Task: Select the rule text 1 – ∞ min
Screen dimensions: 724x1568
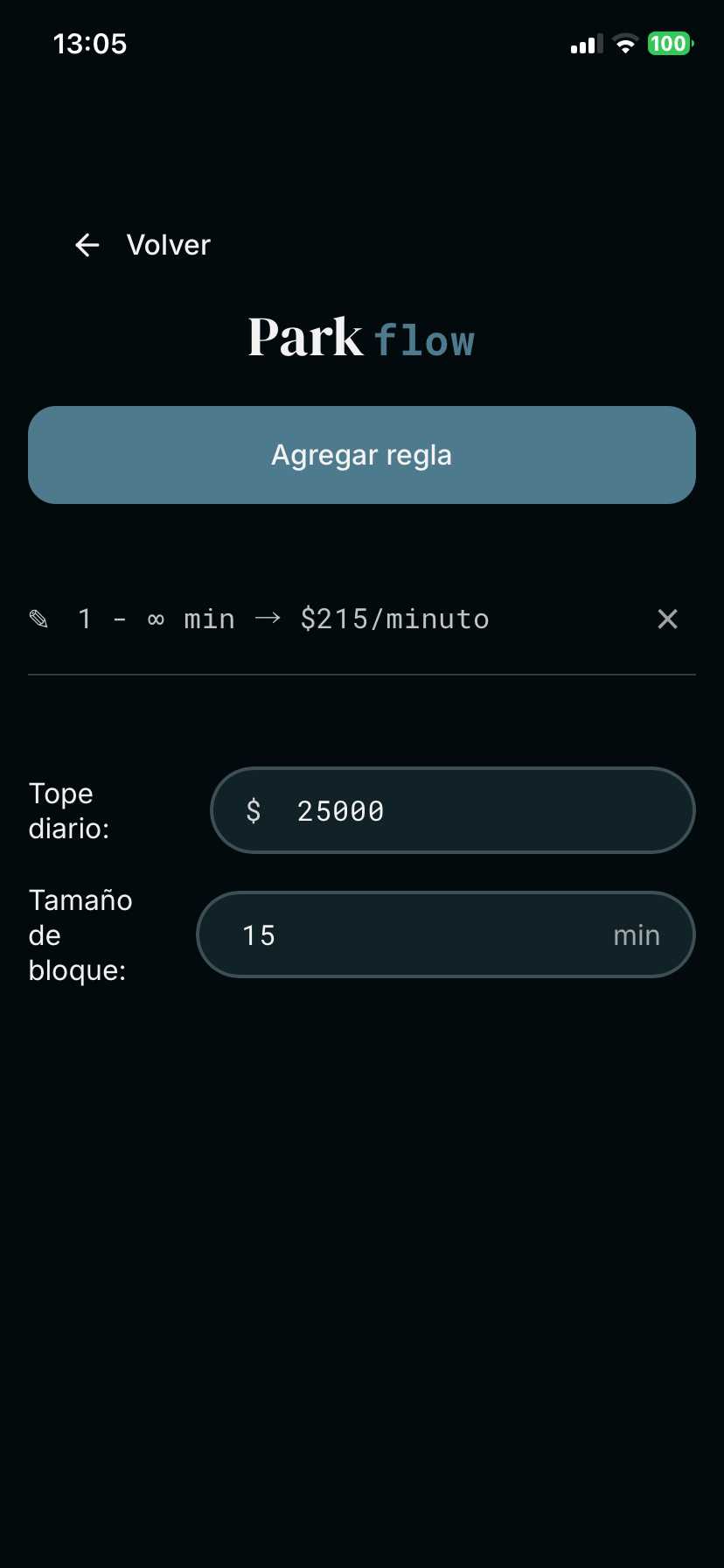Action: [x=157, y=619]
